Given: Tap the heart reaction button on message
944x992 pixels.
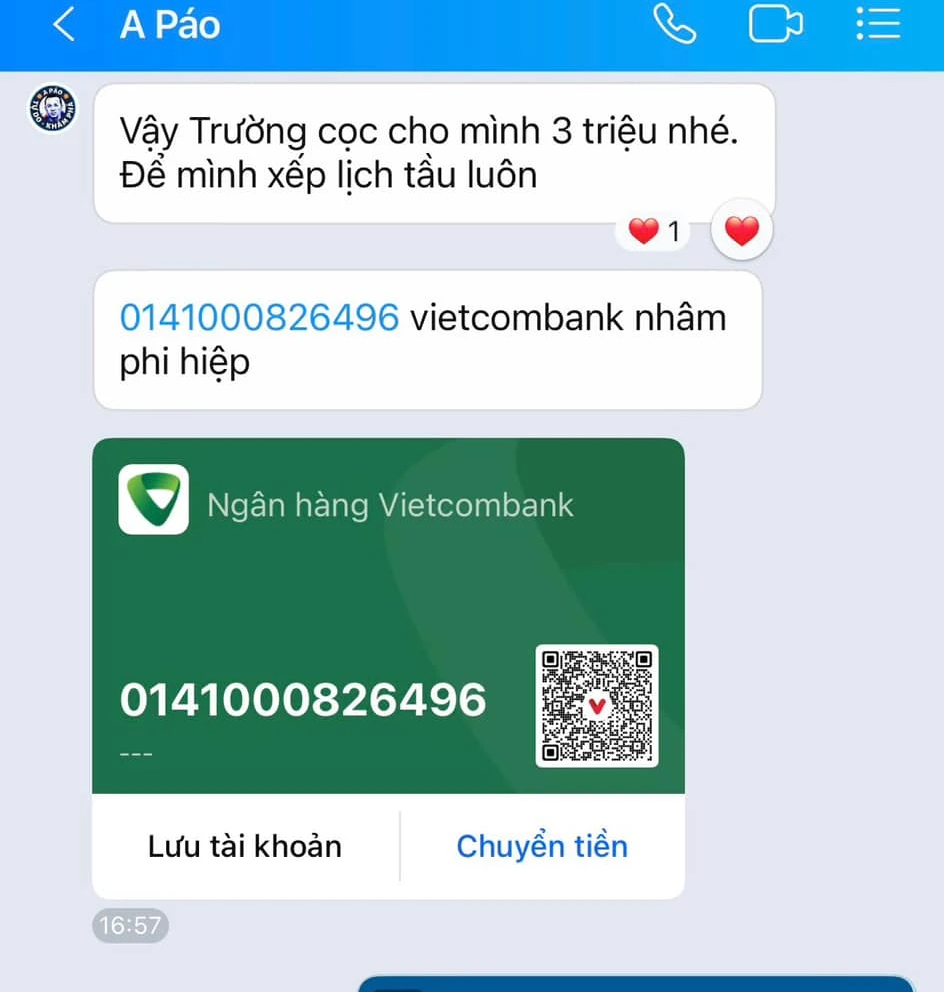Looking at the screenshot, I should (741, 232).
